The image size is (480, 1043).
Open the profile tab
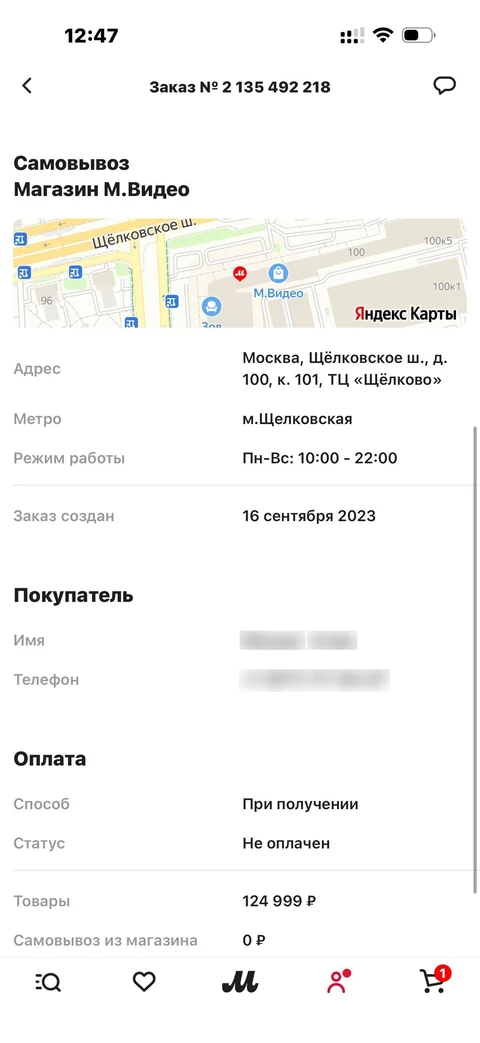pyautogui.click(x=338, y=981)
